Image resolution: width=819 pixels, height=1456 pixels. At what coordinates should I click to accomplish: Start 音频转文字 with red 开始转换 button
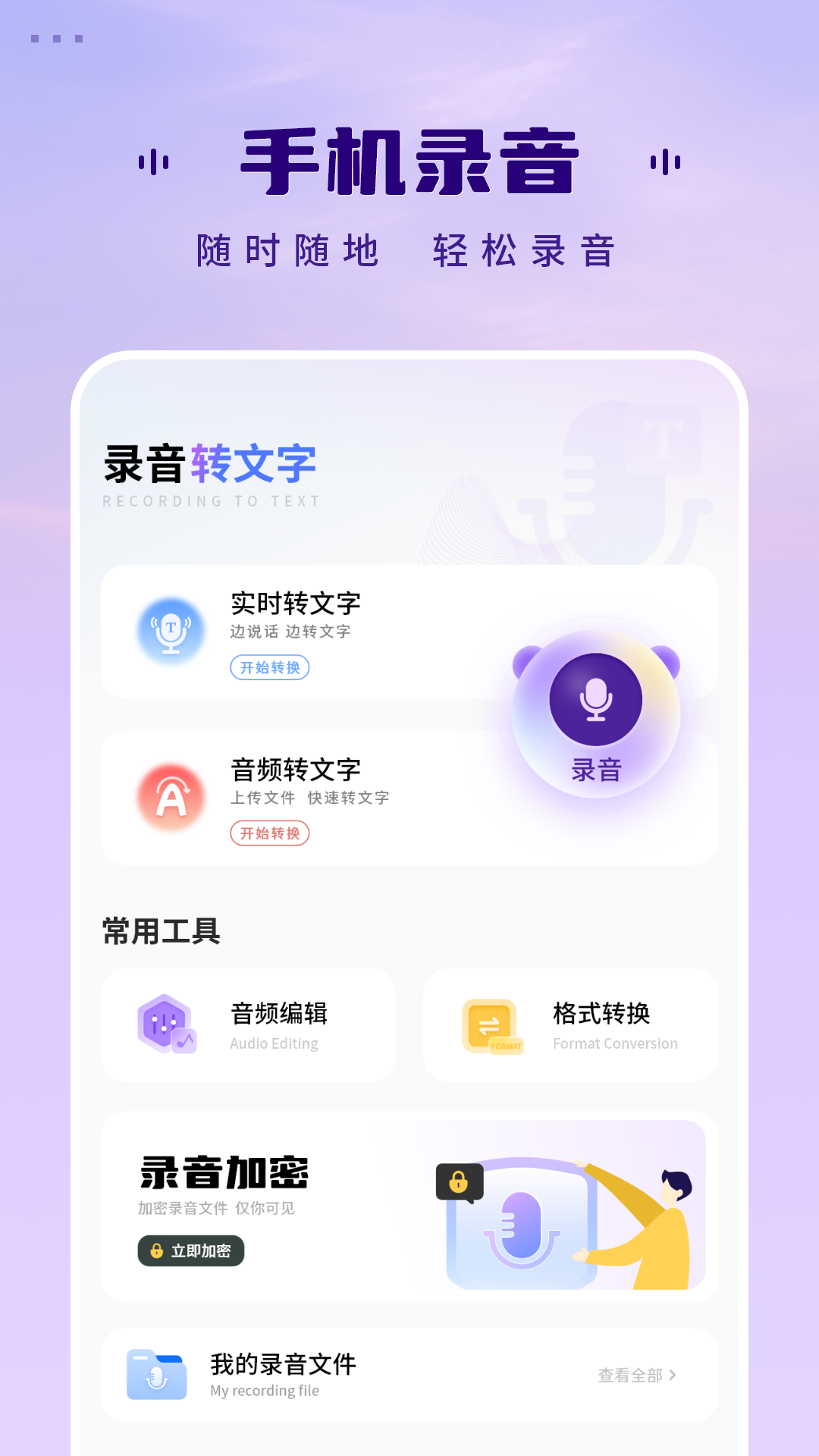[x=270, y=833]
